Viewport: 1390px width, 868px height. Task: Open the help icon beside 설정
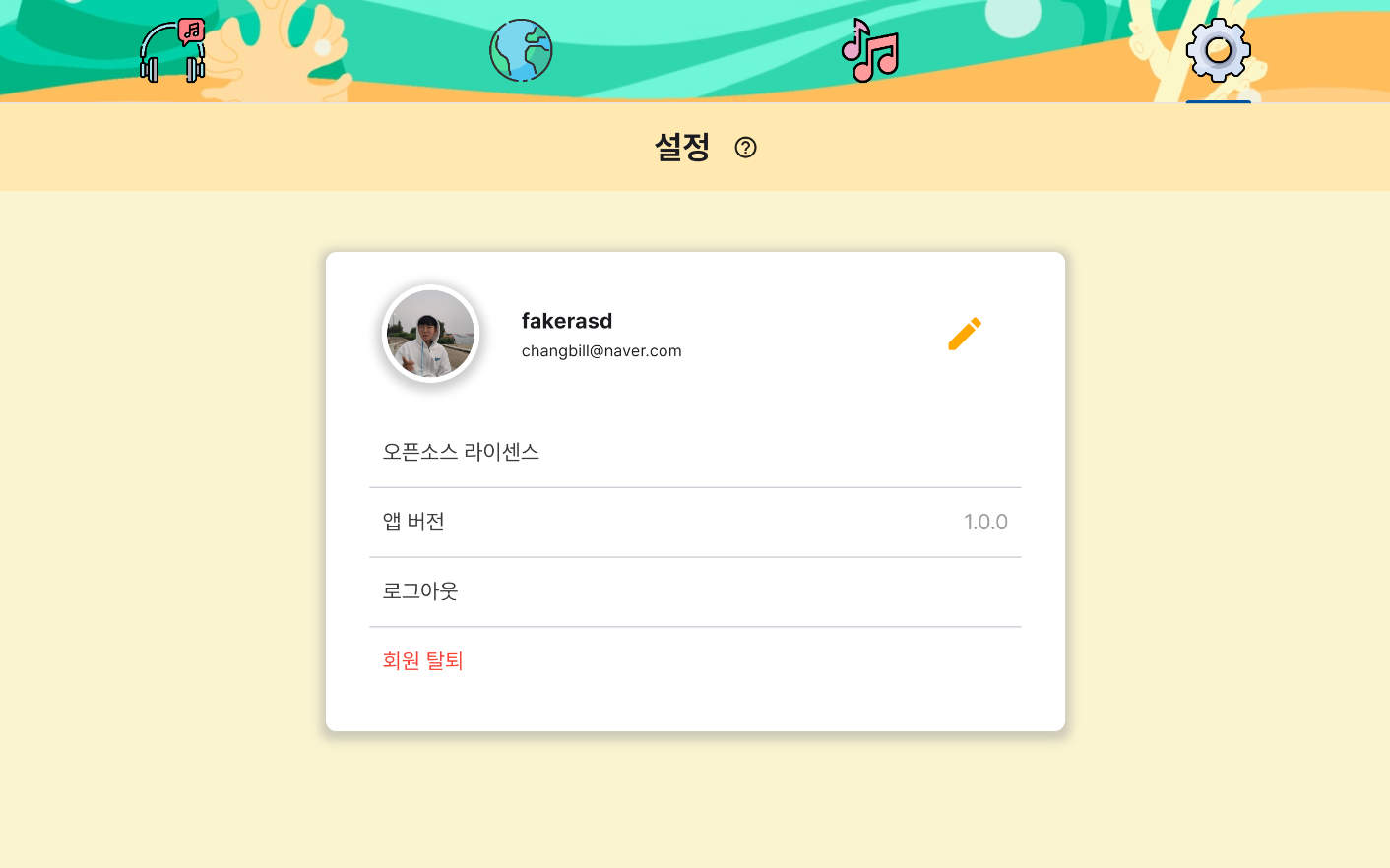746,148
